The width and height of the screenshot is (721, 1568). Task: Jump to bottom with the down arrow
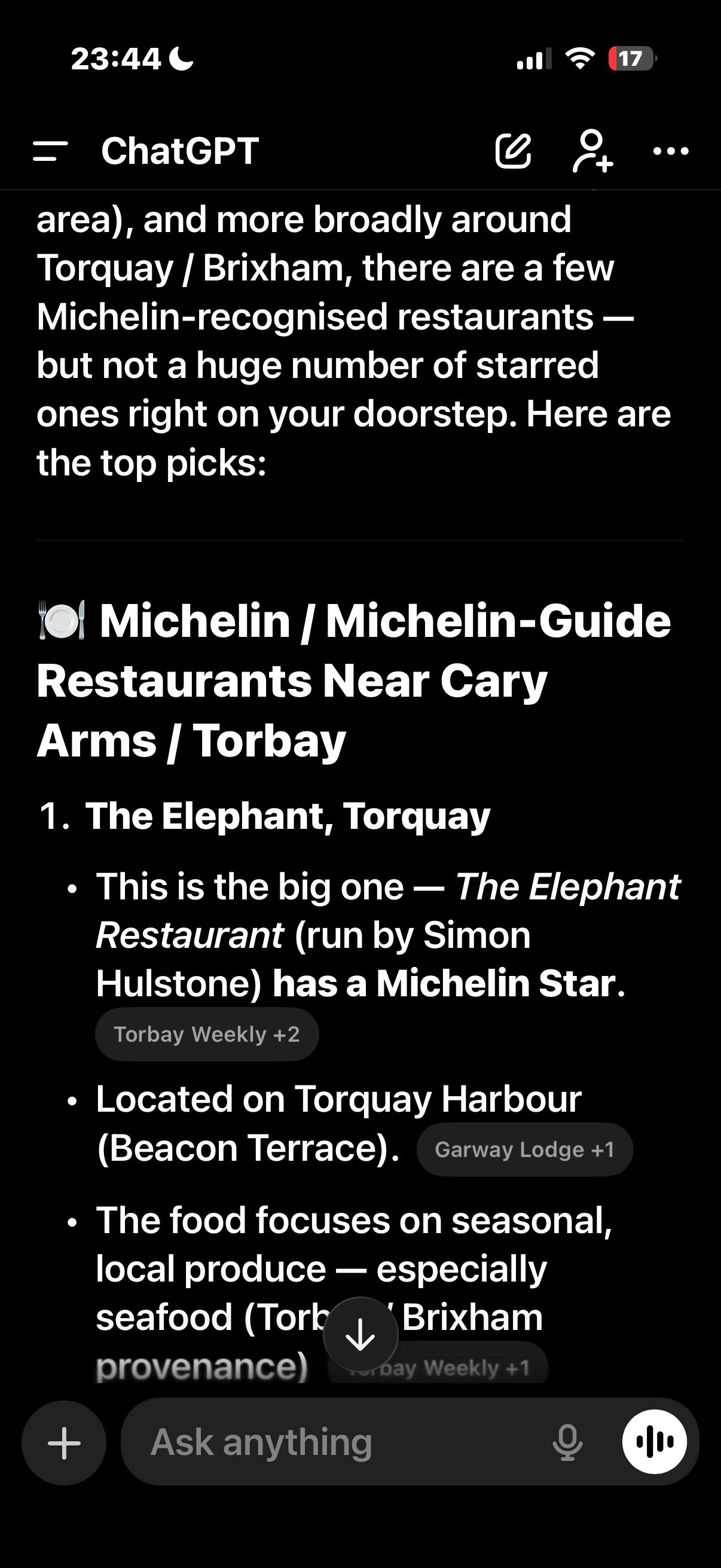[x=360, y=1334]
